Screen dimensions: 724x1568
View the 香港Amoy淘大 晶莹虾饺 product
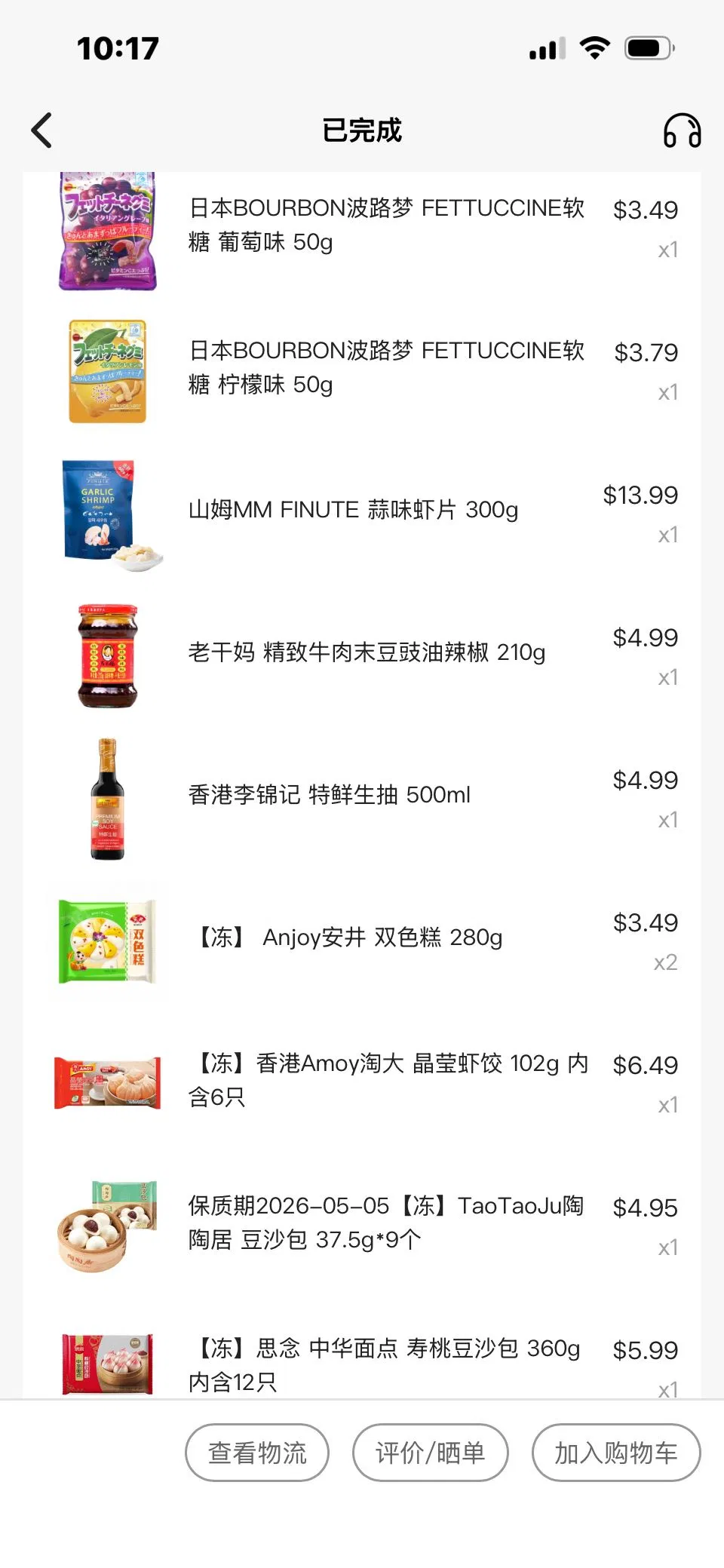pos(386,1080)
